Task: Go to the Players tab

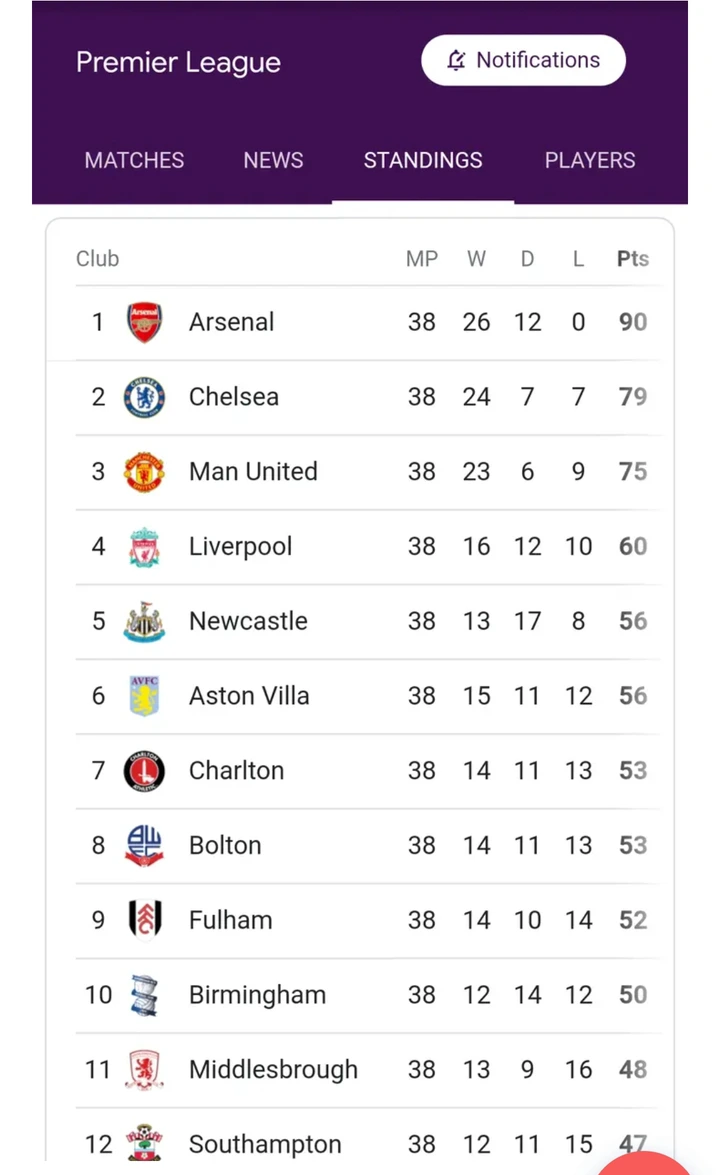Action: tap(590, 160)
